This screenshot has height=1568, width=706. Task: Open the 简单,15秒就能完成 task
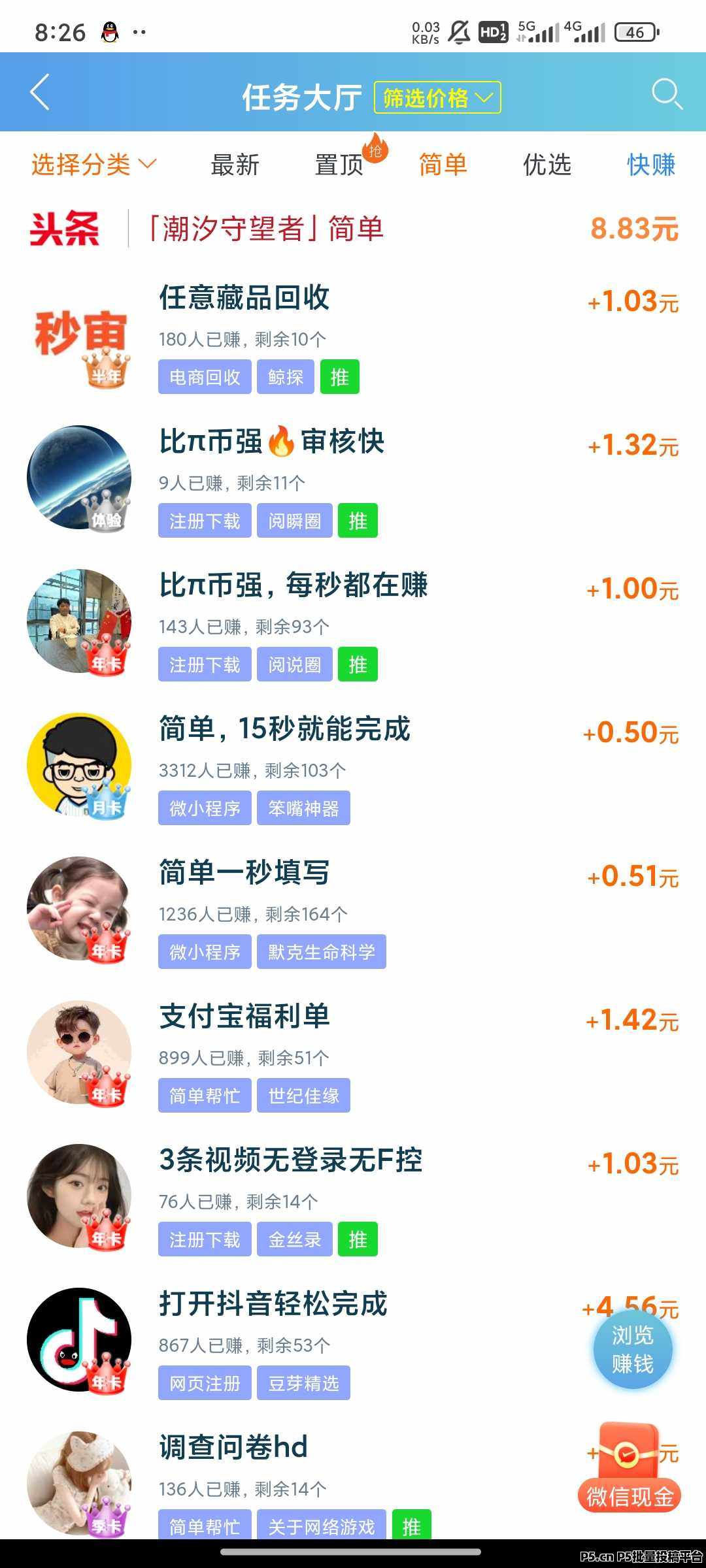pyautogui.click(x=284, y=729)
